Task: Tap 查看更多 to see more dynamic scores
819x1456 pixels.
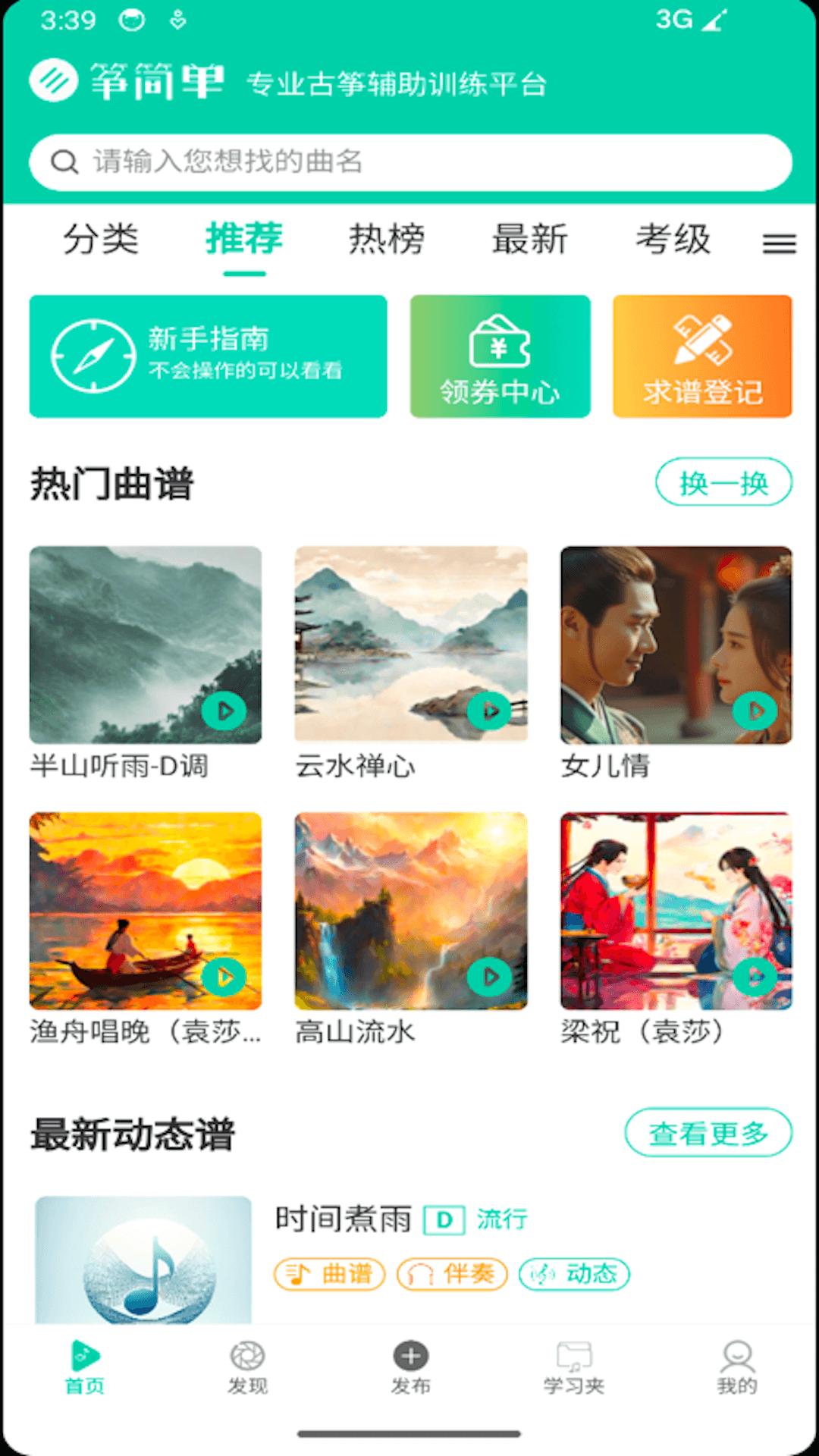Action: [x=708, y=1132]
